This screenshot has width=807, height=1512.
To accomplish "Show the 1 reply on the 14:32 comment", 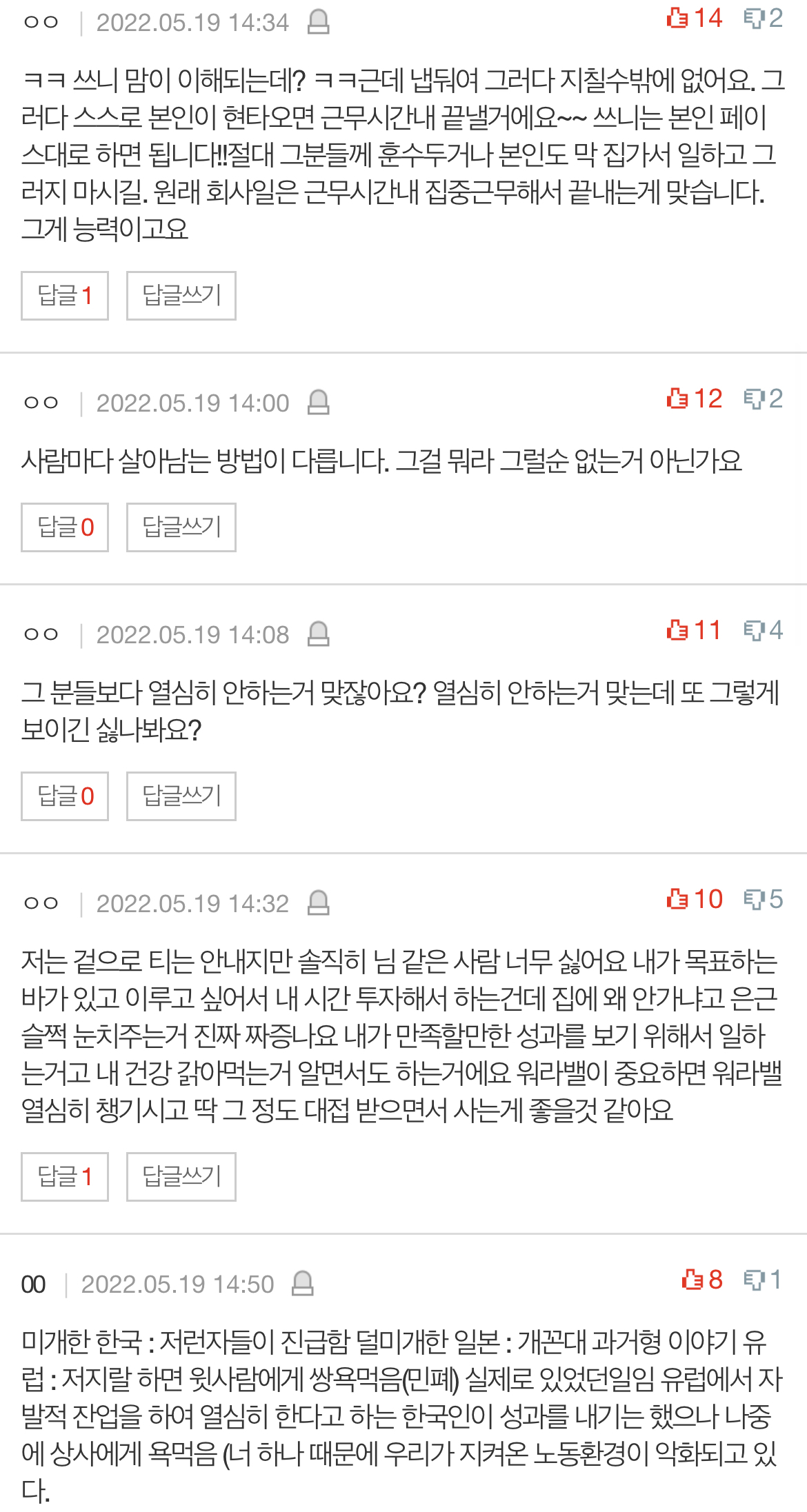I will coord(65,1177).
